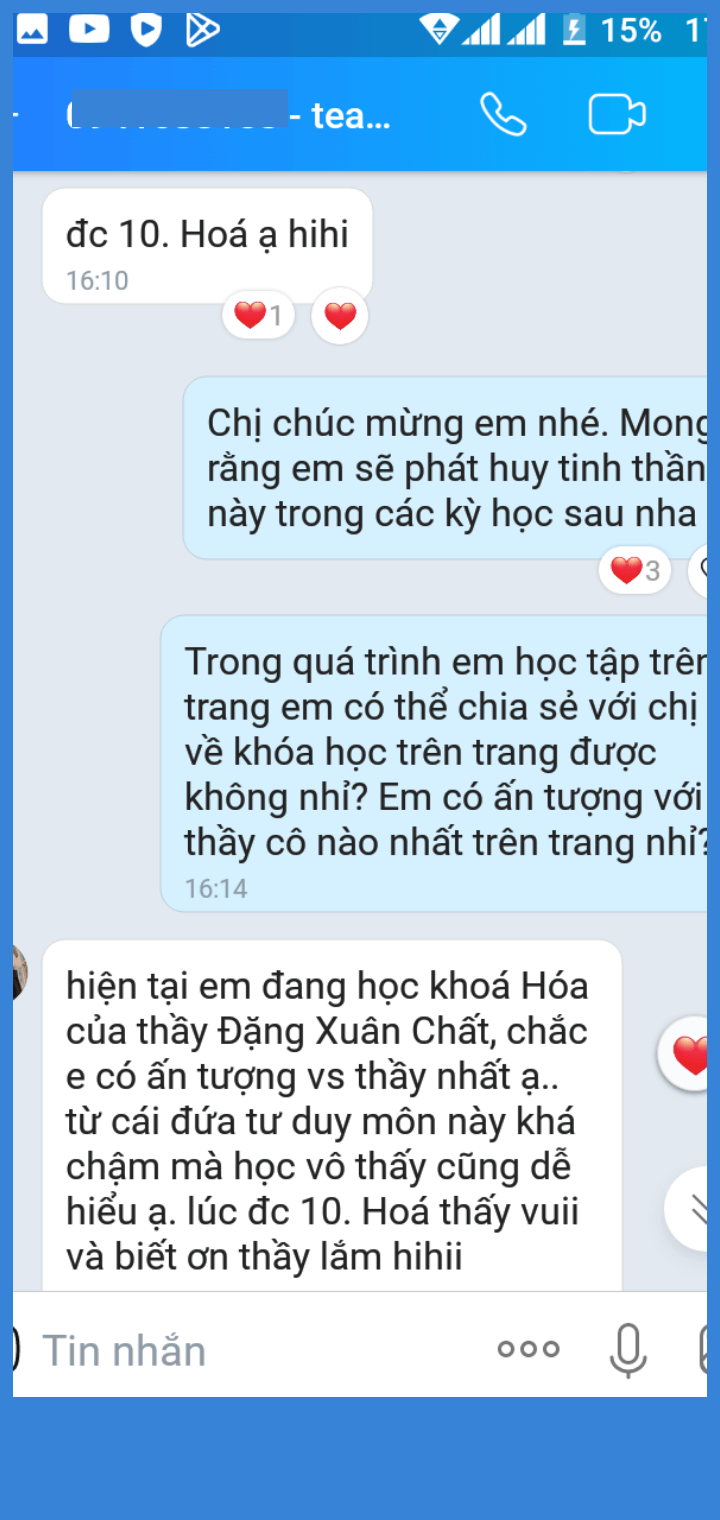
Task: Start a voice call
Action: tap(503, 114)
